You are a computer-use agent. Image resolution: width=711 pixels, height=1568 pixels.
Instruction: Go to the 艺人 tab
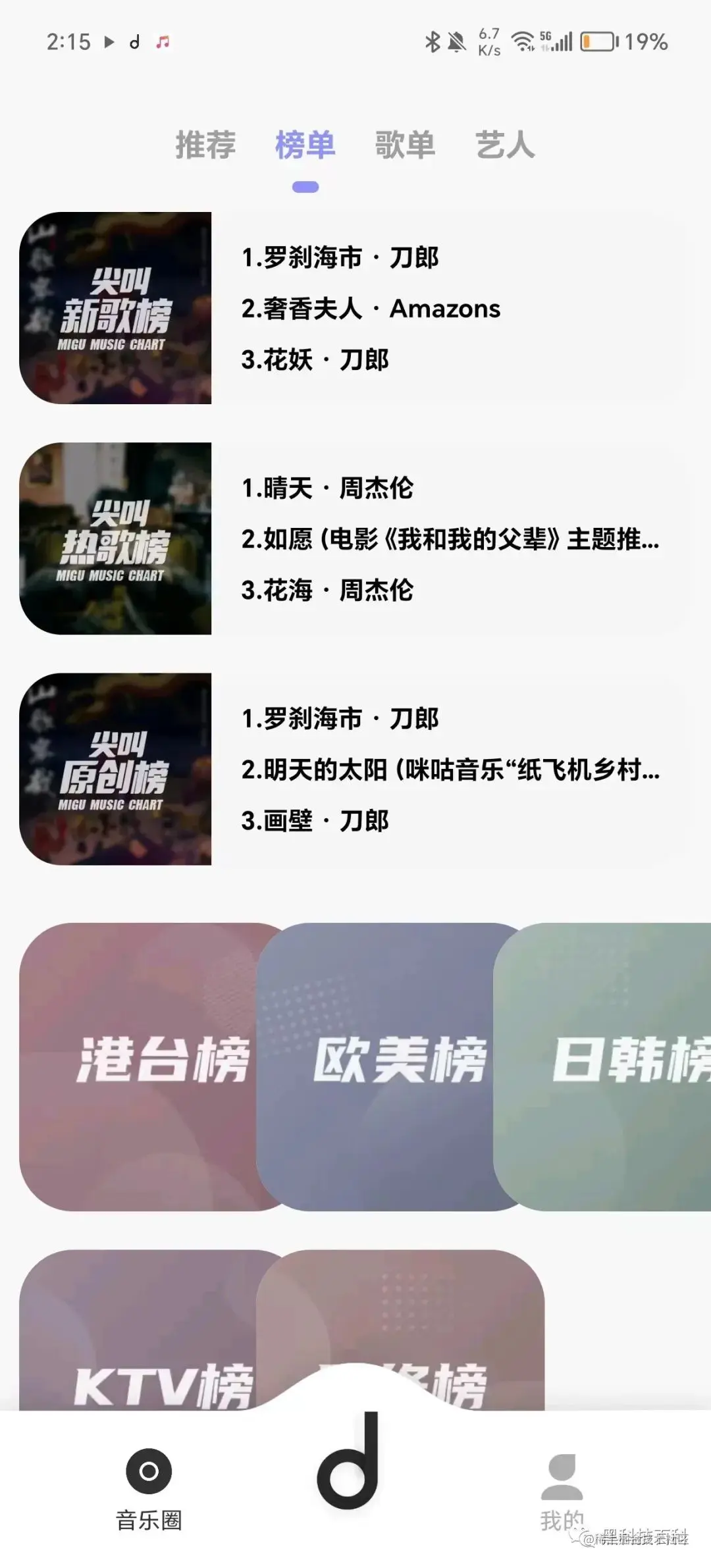pyautogui.click(x=505, y=145)
